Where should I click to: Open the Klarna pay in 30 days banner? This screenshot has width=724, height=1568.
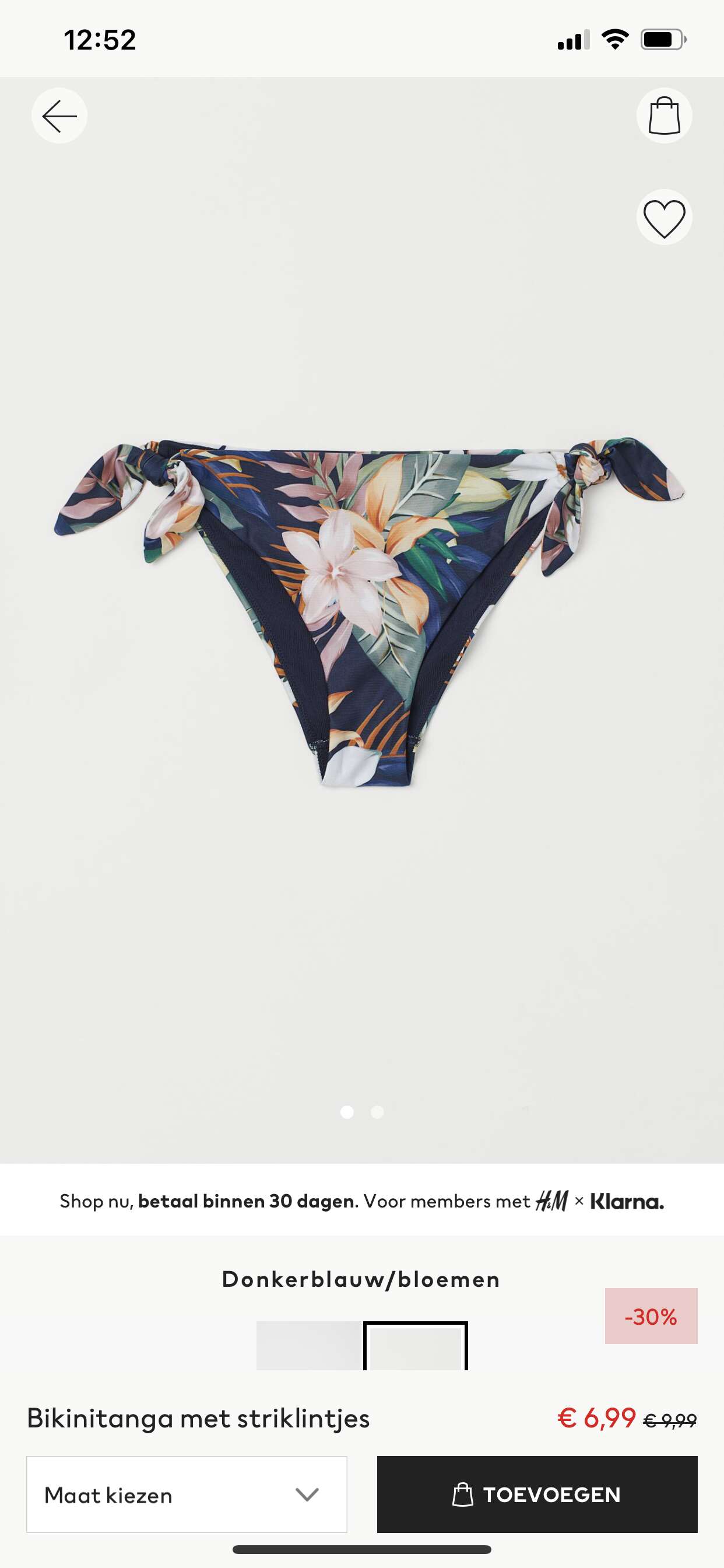point(362,1202)
